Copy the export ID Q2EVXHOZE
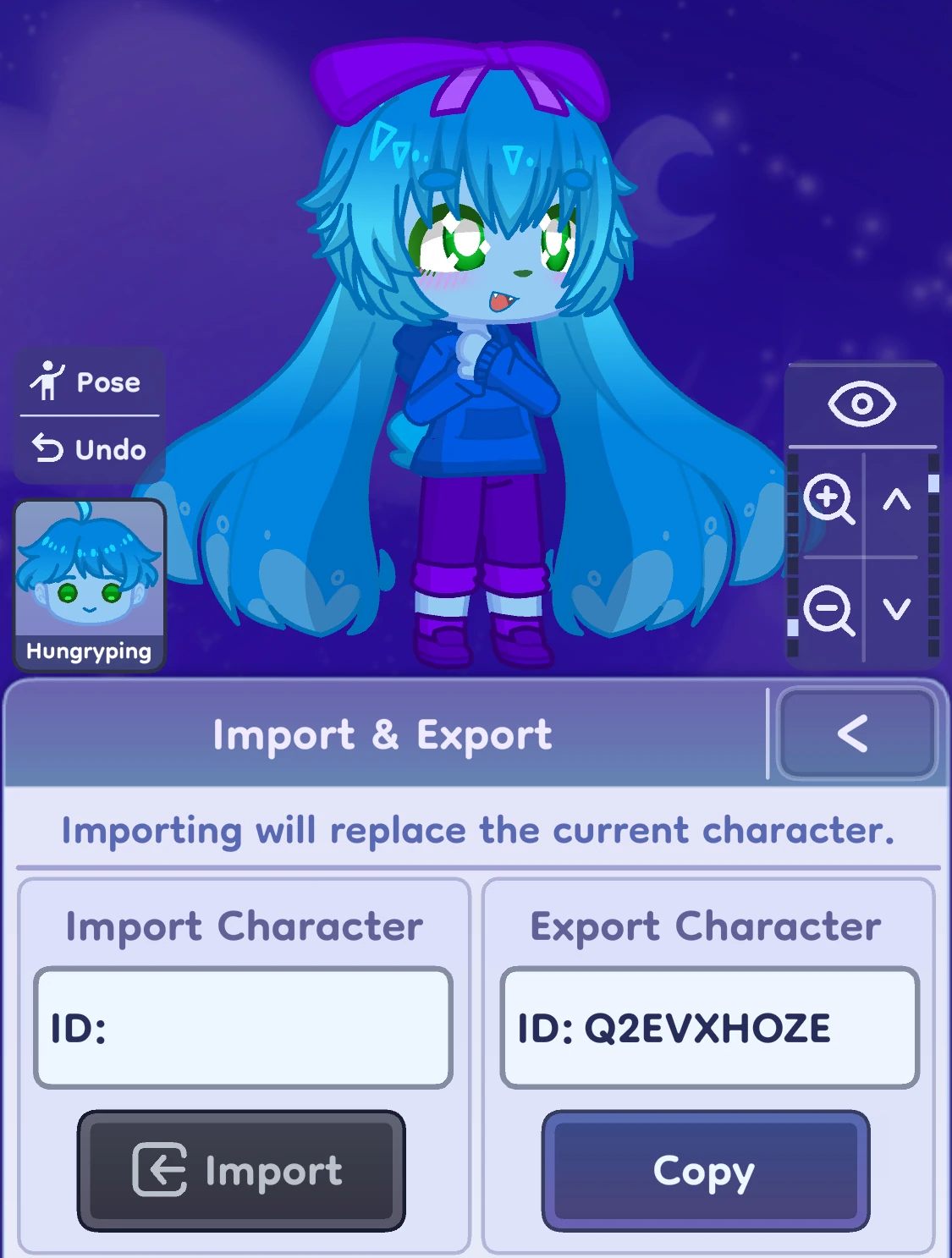The width and height of the screenshot is (952, 1258). tap(704, 1170)
